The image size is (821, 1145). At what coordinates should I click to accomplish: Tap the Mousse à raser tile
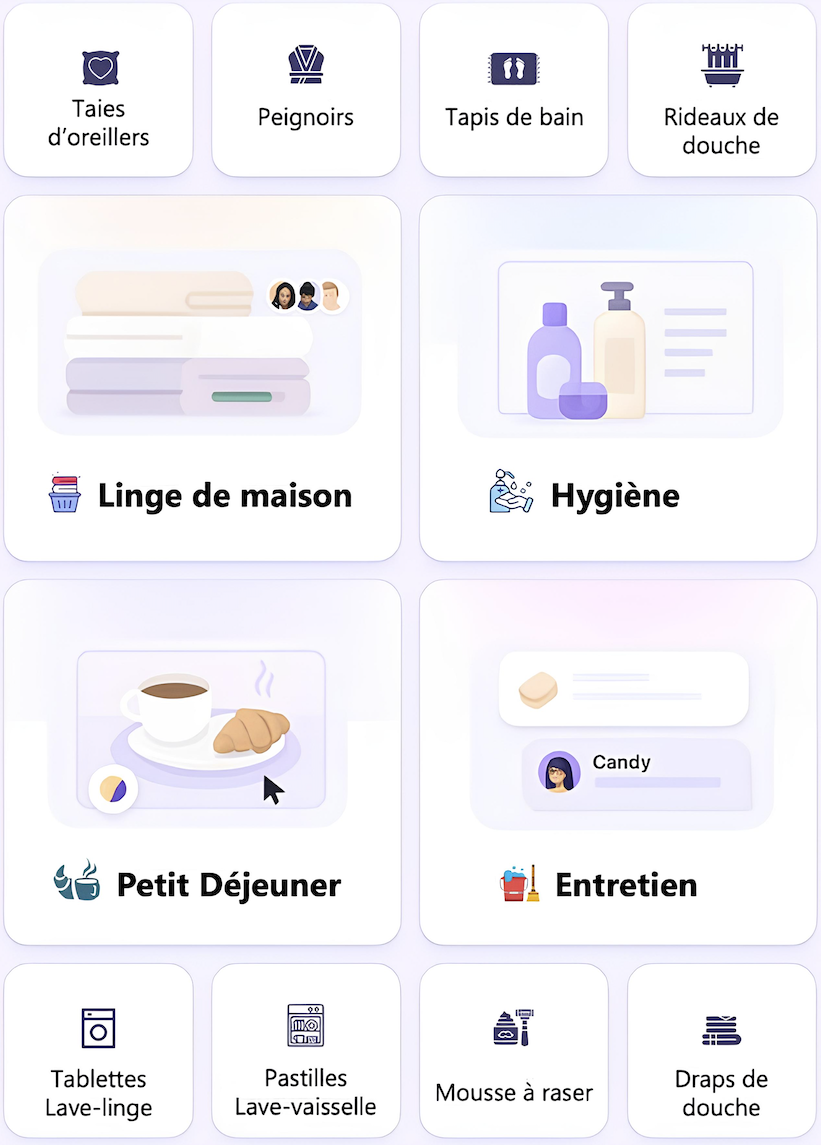coord(514,1050)
